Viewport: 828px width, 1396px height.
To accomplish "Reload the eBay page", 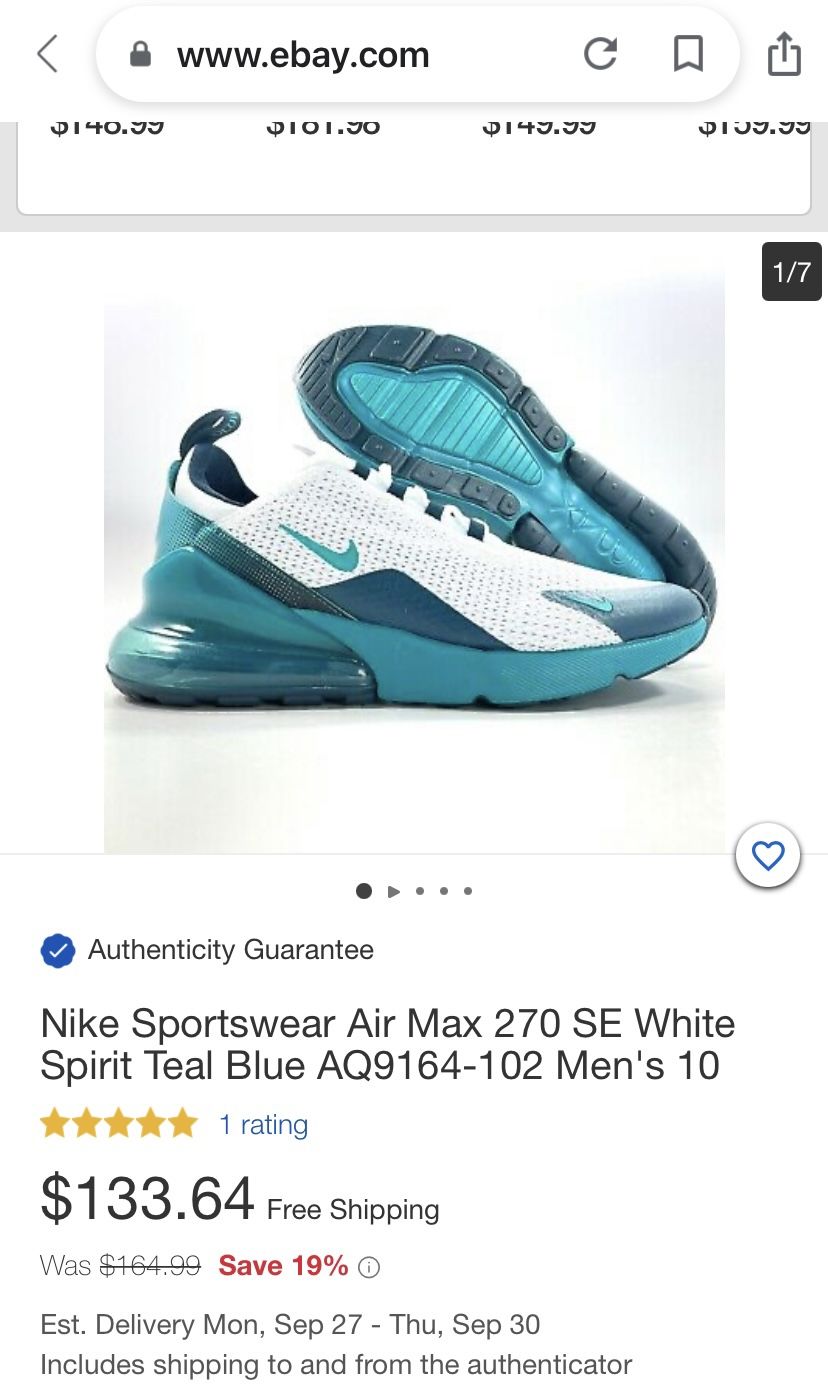I will (600, 54).
